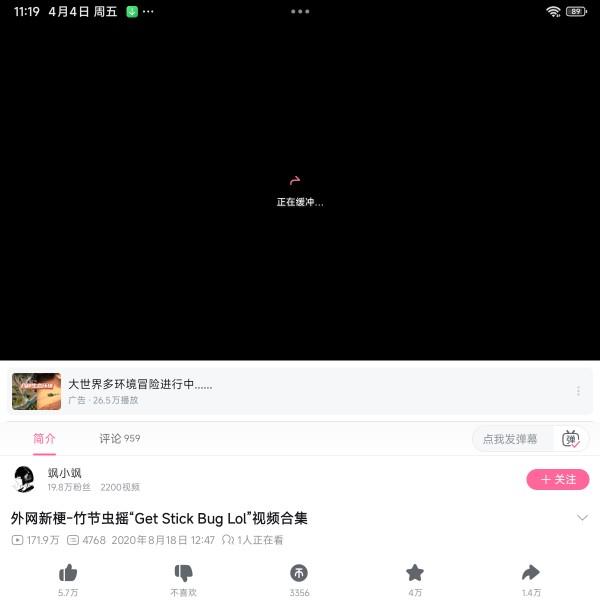
Task: Add the video to favorites with star
Action: [415, 573]
